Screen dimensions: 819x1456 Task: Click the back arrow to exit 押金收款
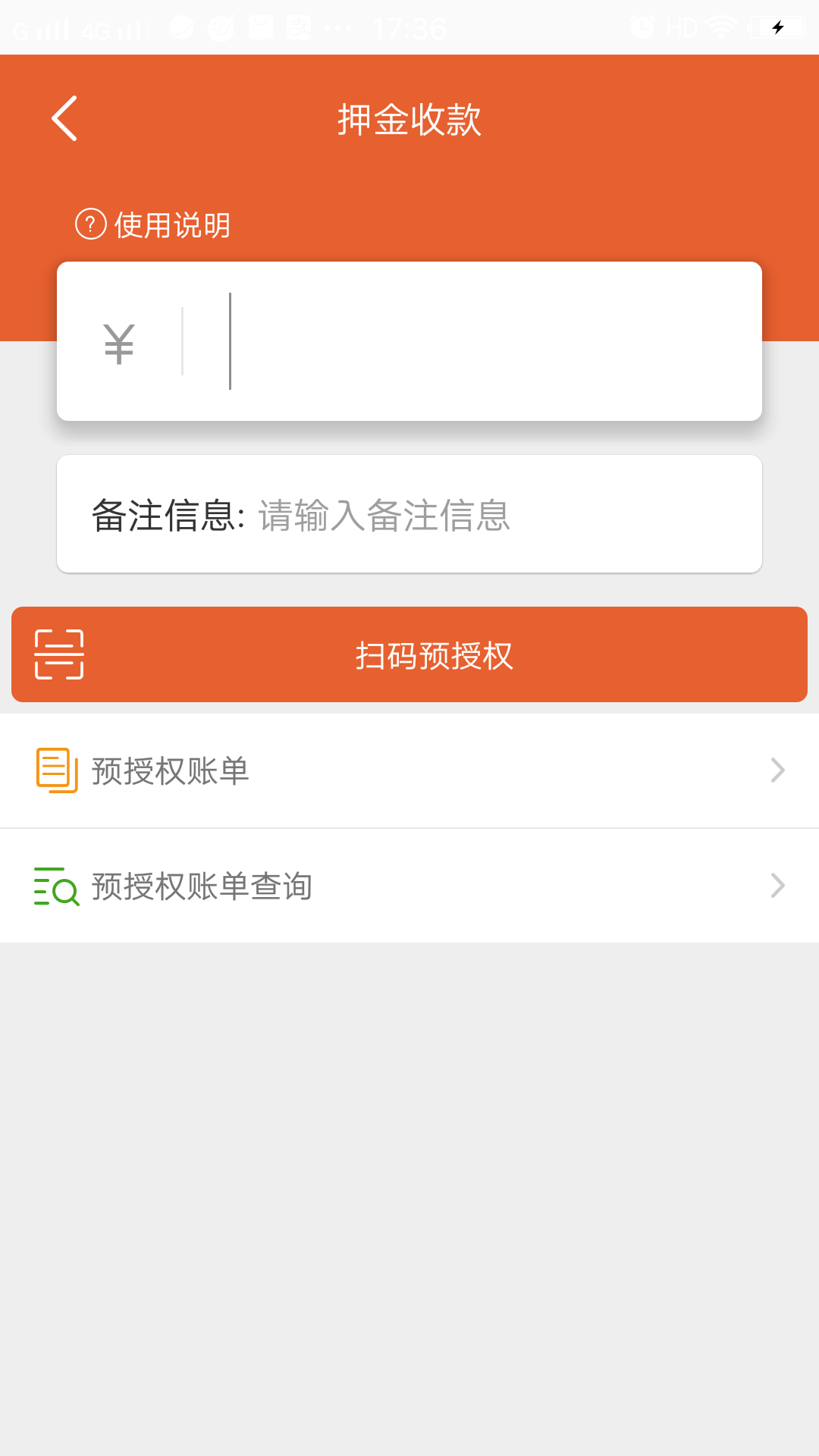(x=64, y=118)
